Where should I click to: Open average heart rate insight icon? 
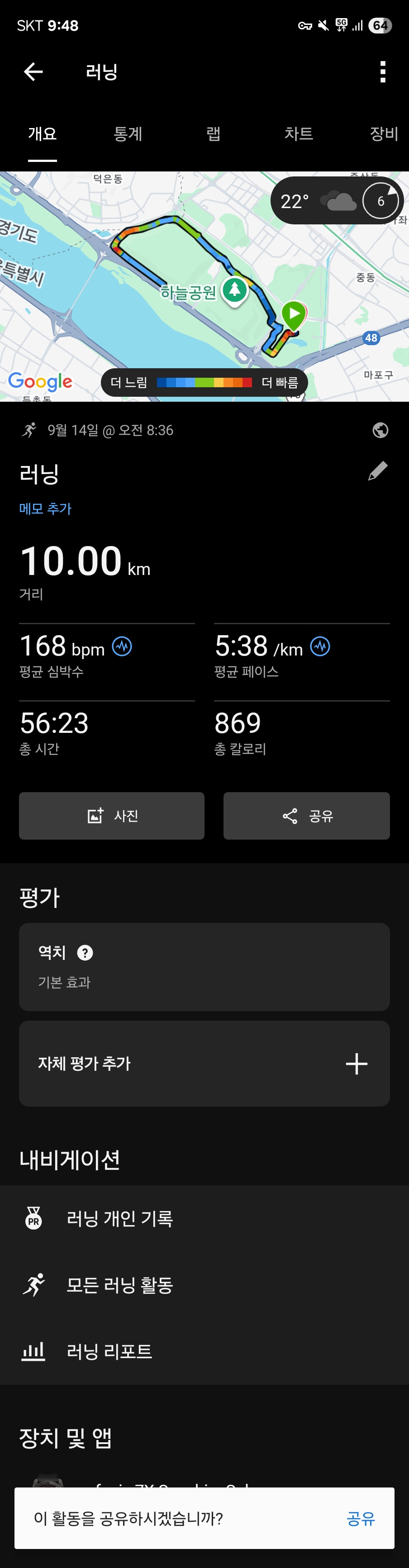(122, 646)
